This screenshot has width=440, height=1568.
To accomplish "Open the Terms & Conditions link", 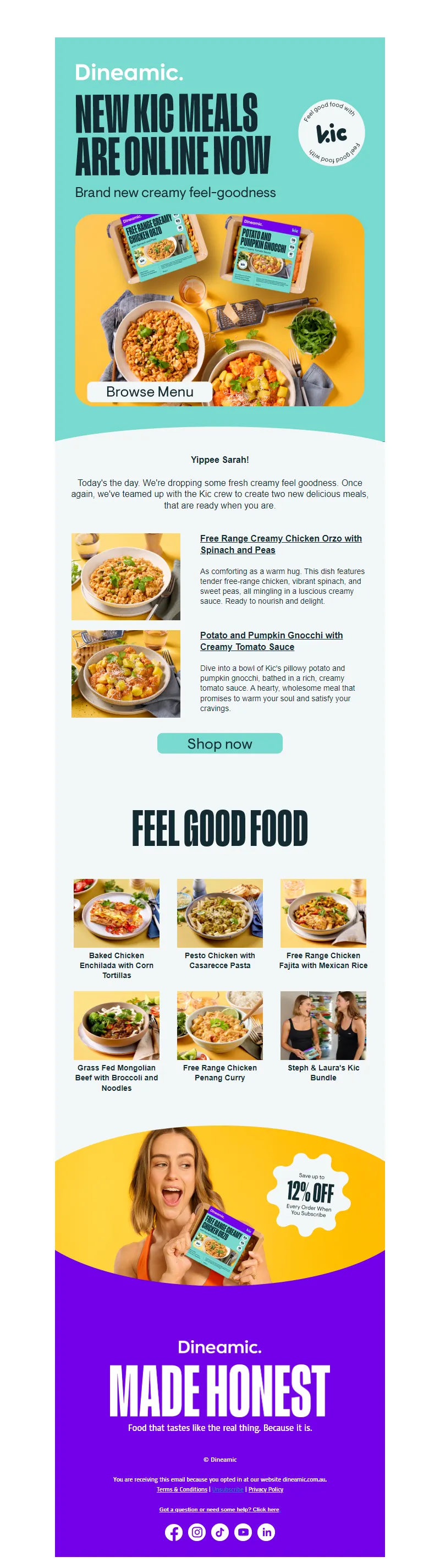I will click(182, 1489).
